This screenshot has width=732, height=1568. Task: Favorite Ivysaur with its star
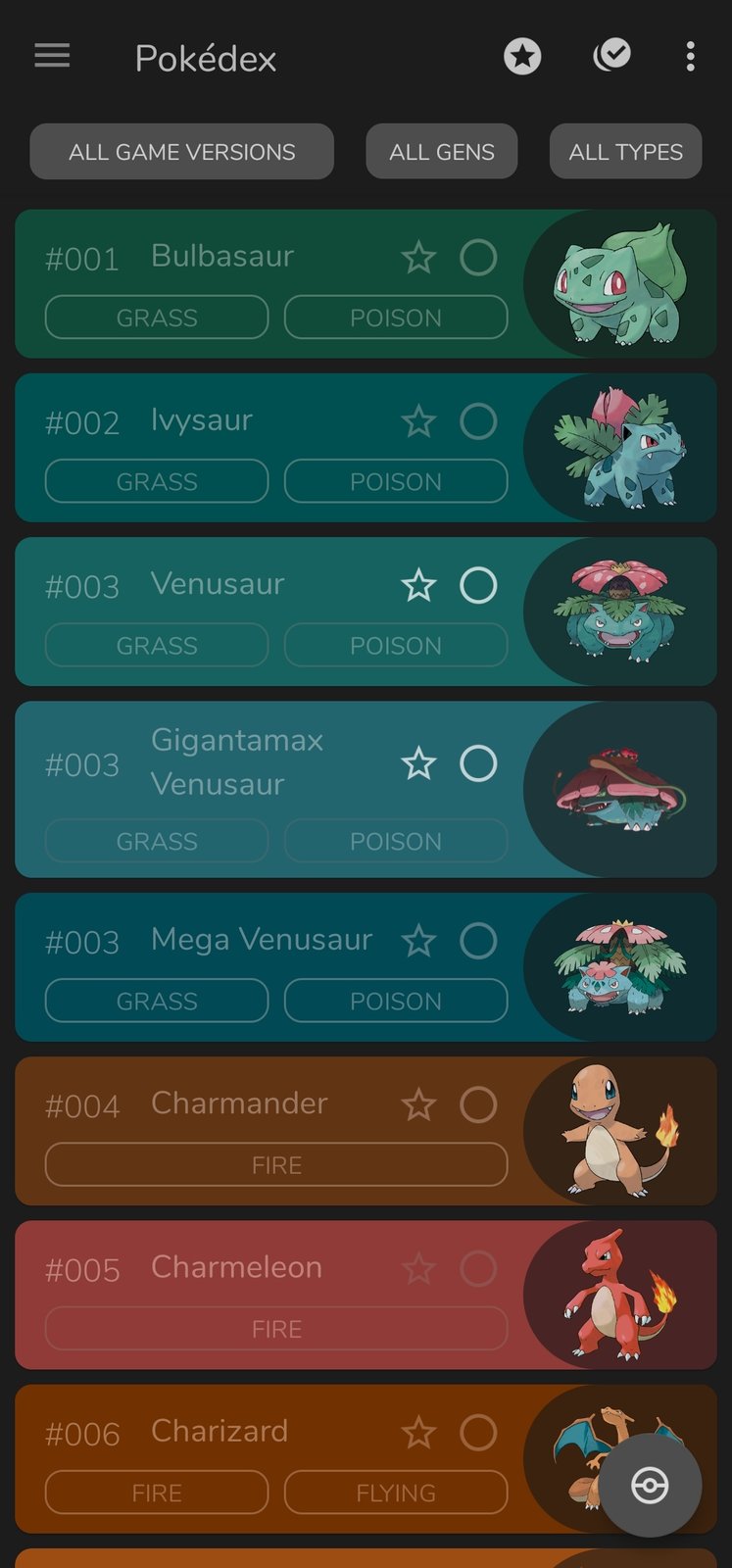point(418,421)
